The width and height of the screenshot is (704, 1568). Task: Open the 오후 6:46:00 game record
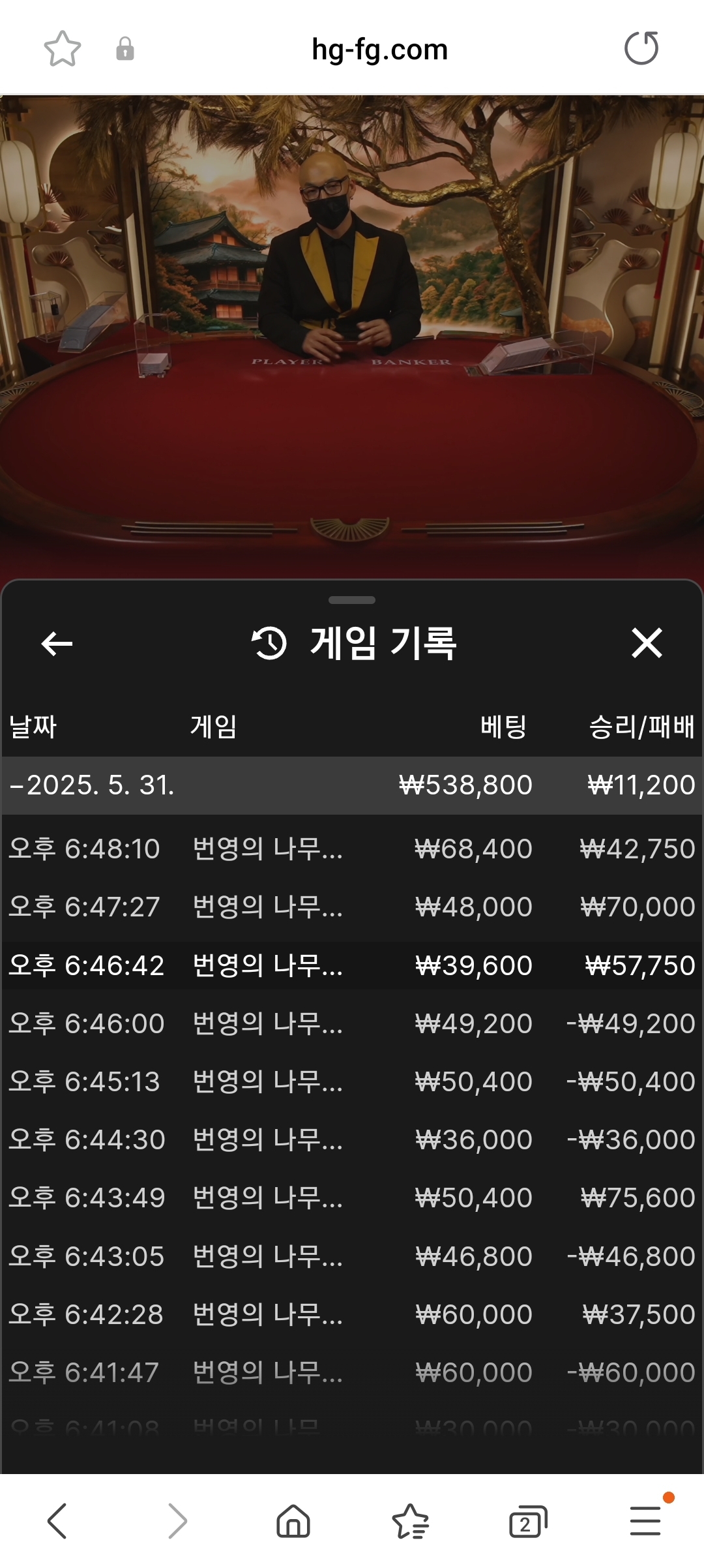pos(352,1023)
